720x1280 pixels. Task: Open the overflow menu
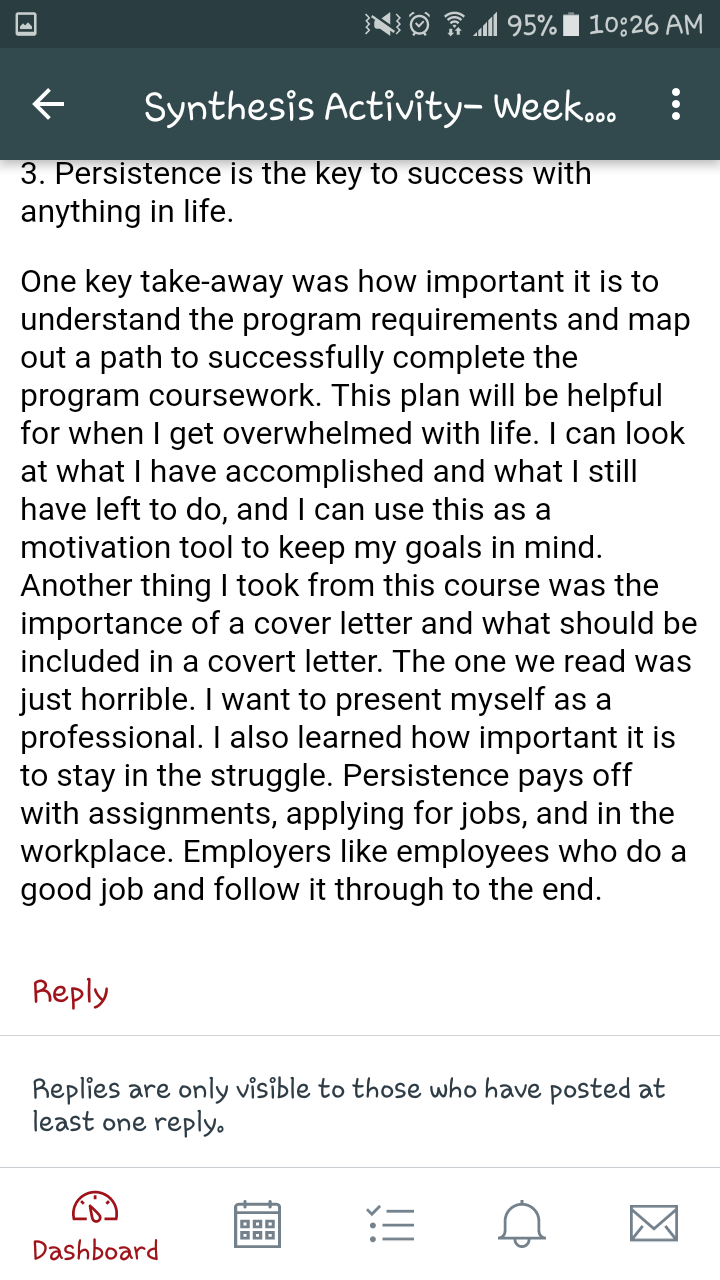676,104
